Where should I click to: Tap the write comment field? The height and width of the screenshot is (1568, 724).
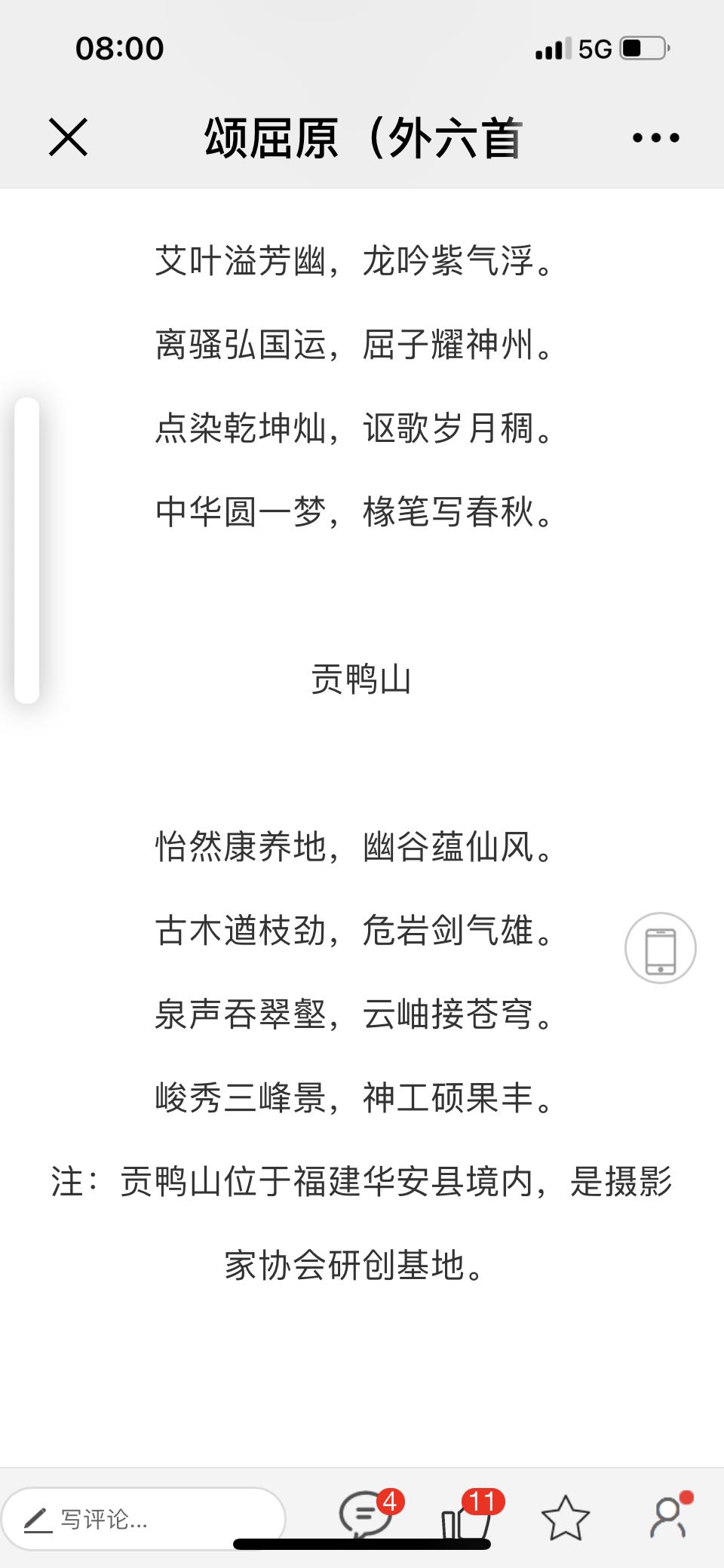pos(143,1518)
